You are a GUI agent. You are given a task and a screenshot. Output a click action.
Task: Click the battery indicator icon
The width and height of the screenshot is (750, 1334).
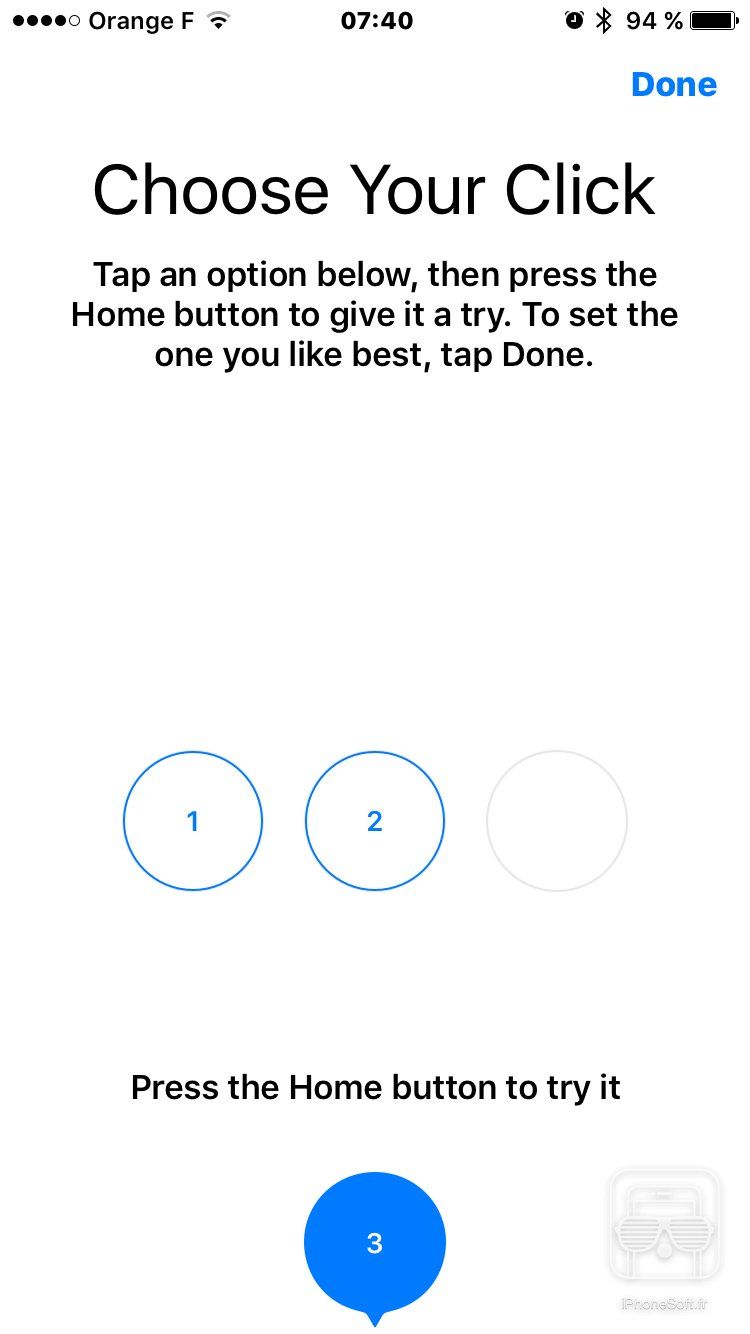click(x=715, y=19)
